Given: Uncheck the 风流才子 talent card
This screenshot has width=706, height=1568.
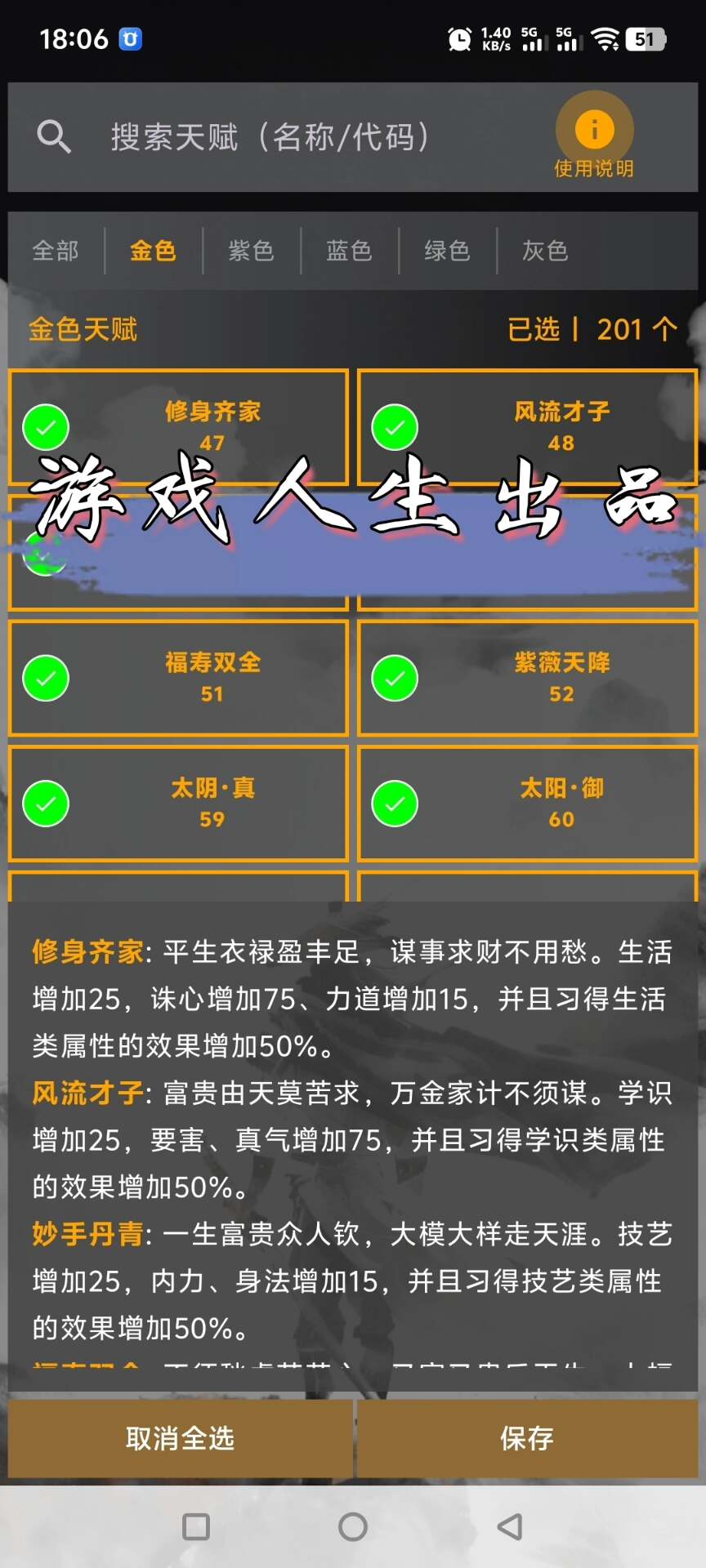Looking at the screenshot, I should coord(527,426).
